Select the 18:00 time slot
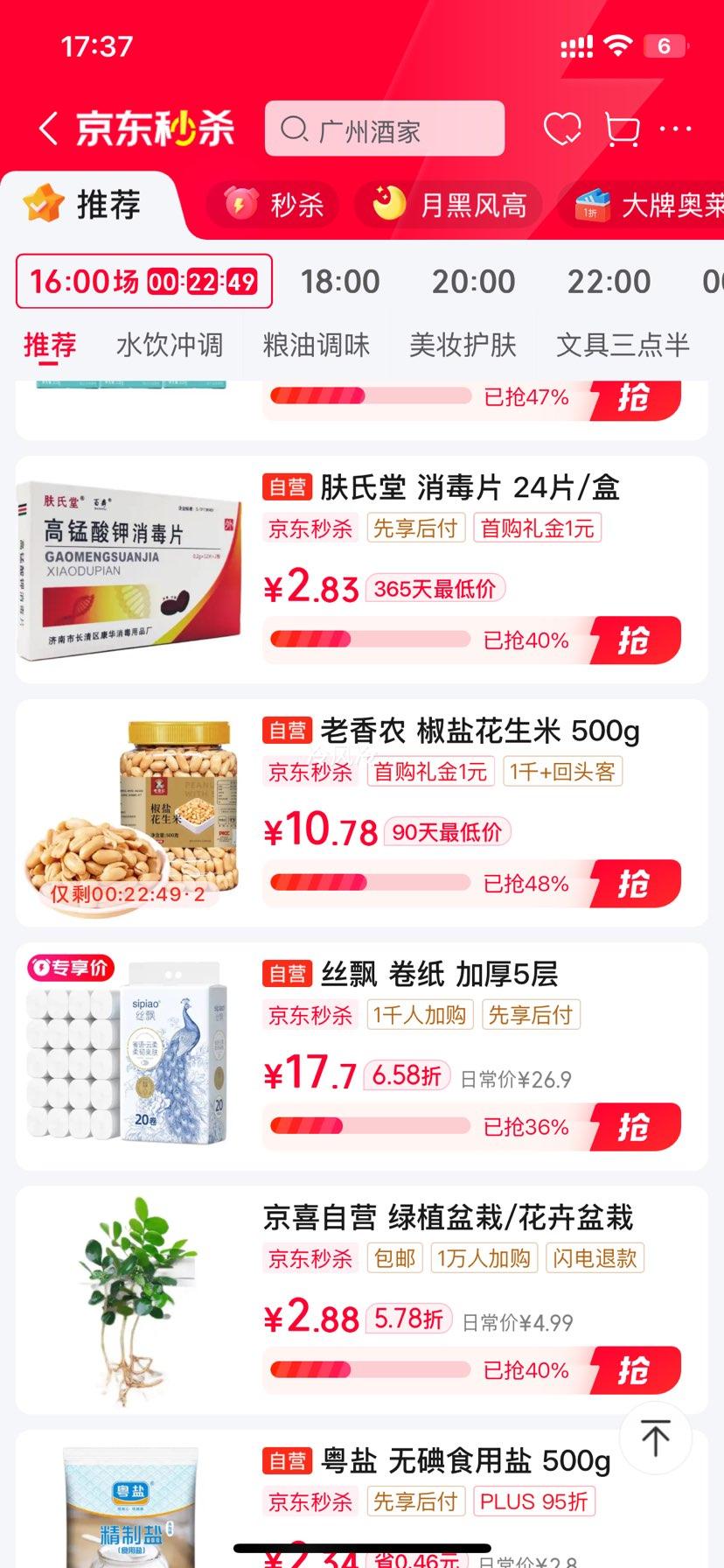Image resolution: width=724 pixels, height=1568 pixels. click(340, 282)
